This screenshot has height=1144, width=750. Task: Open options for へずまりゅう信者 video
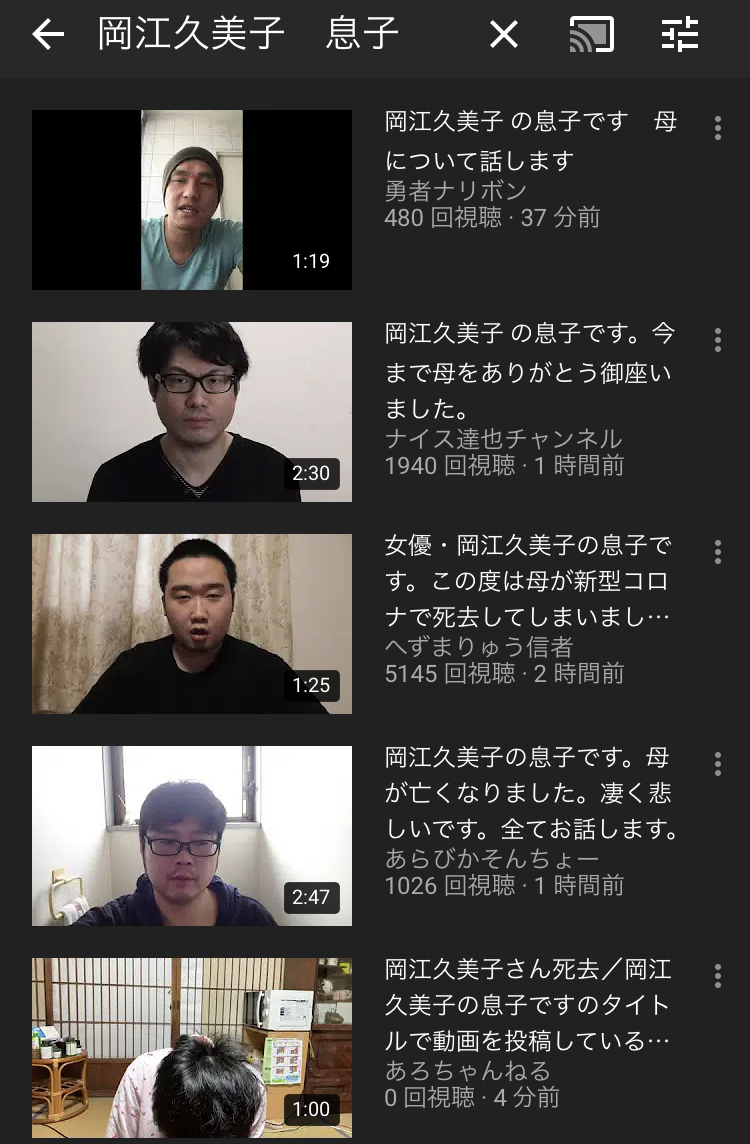[x=717, y=552]
